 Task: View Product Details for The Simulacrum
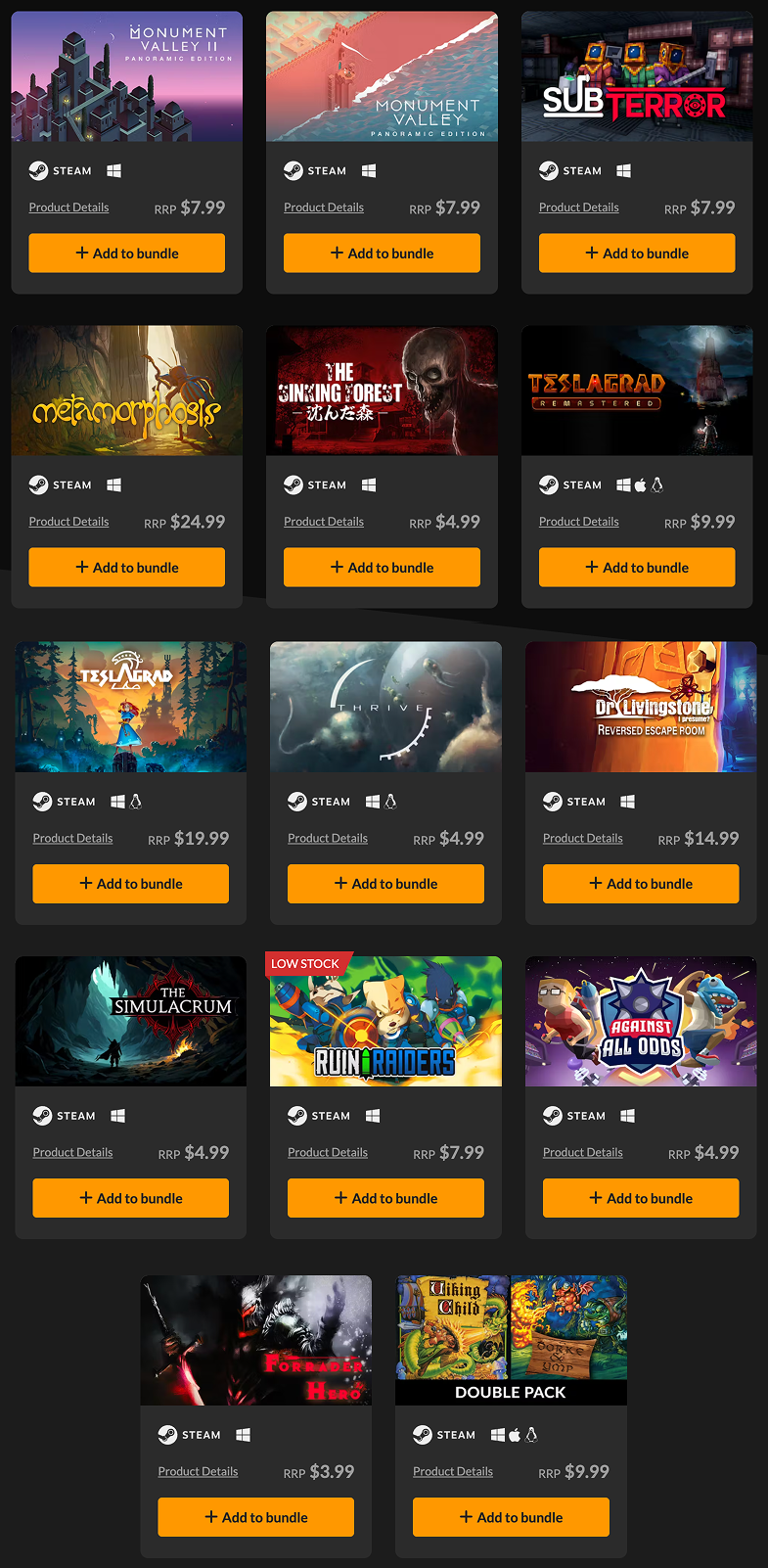click(x=72, y=1152)
